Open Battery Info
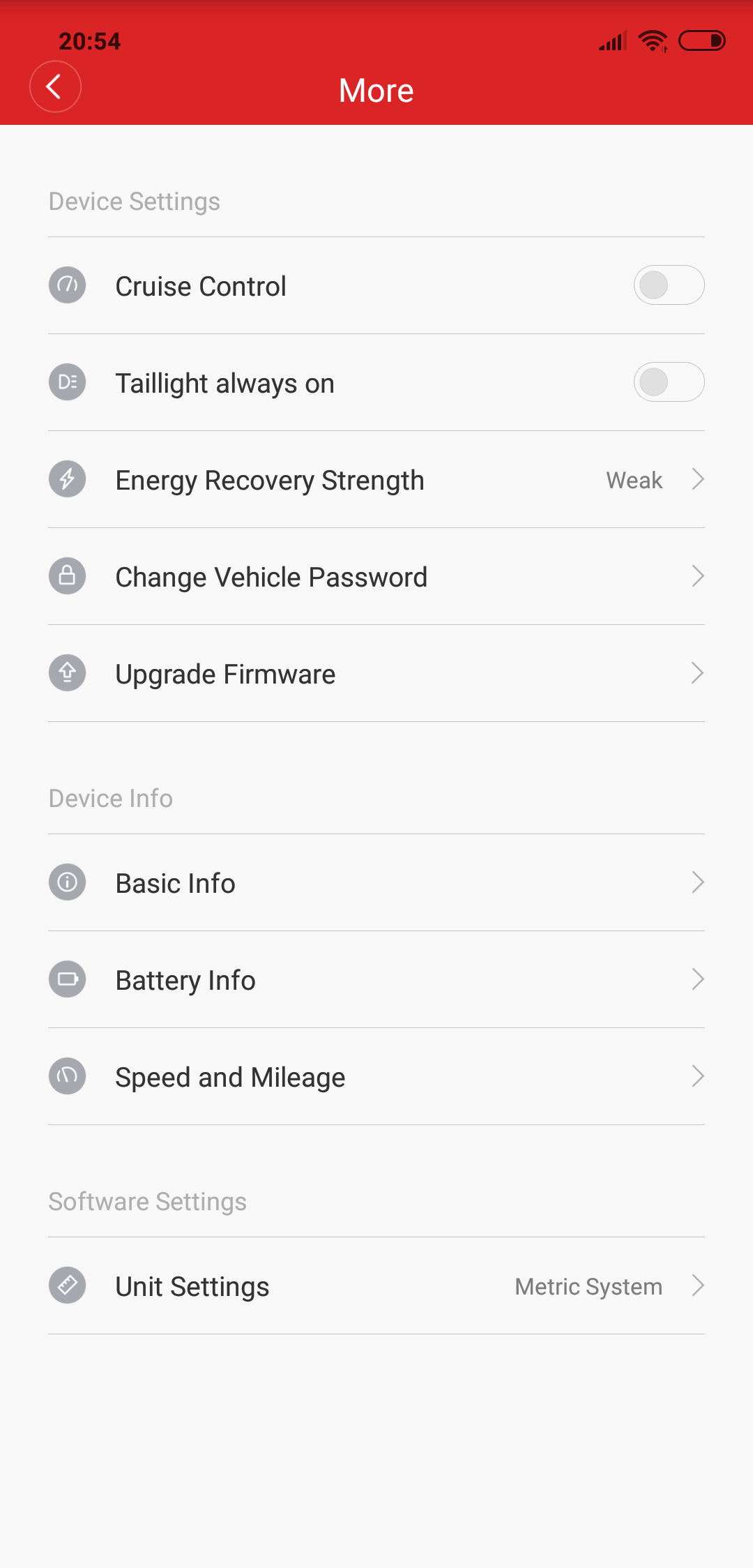This screenshot has height=1568, width=753. [376, 980]
